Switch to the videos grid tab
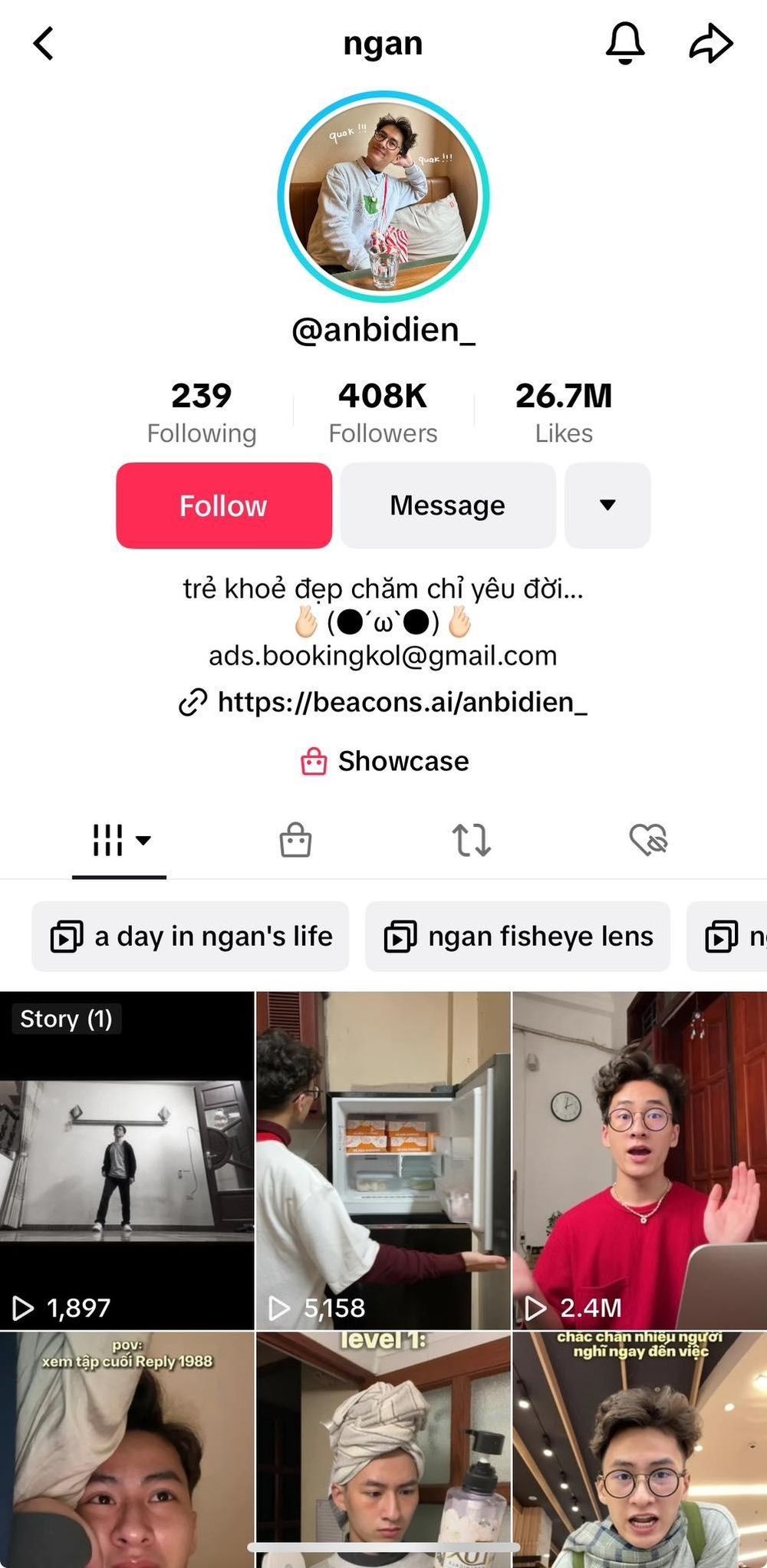The width and height of the screenshot is (767, 1568). [119, 840]
